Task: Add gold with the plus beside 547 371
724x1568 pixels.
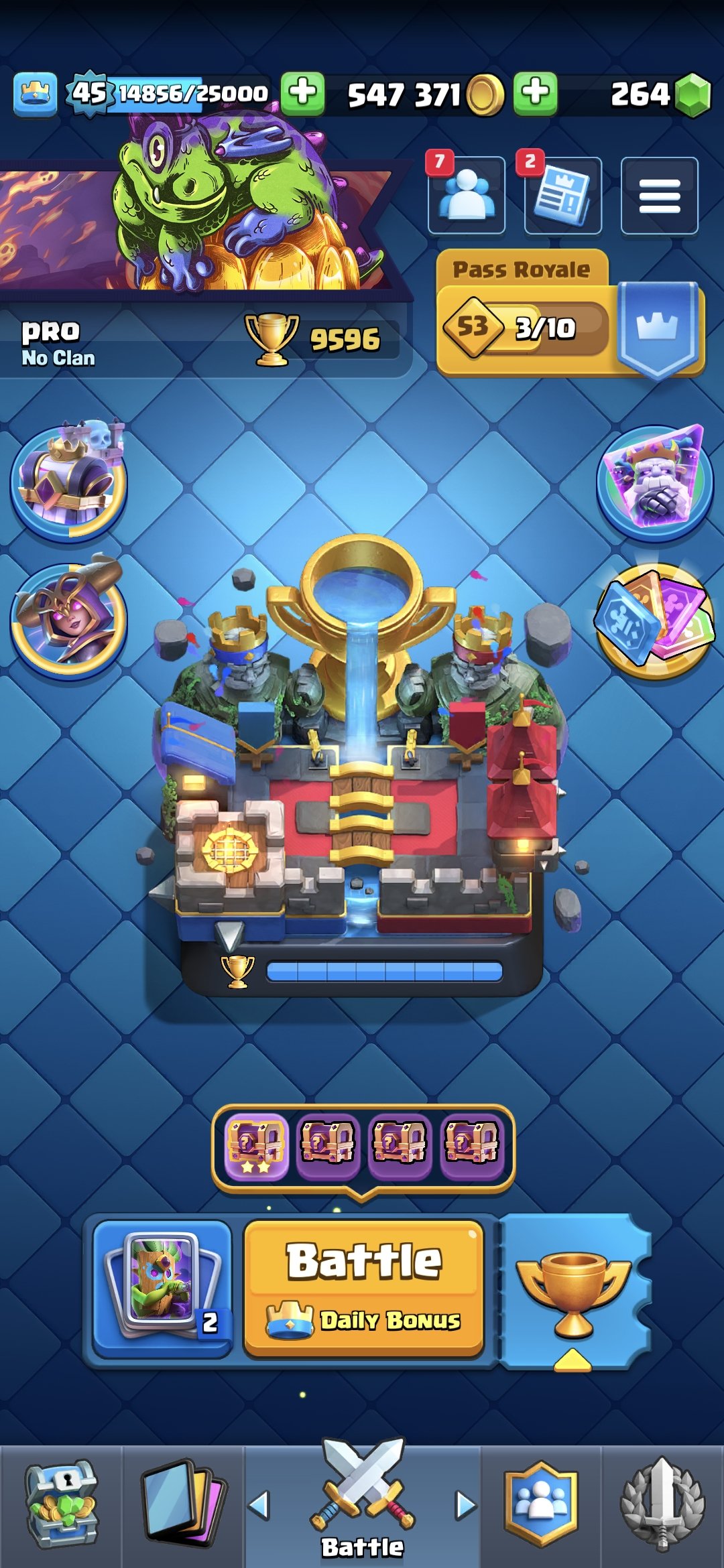Action: 535,92
